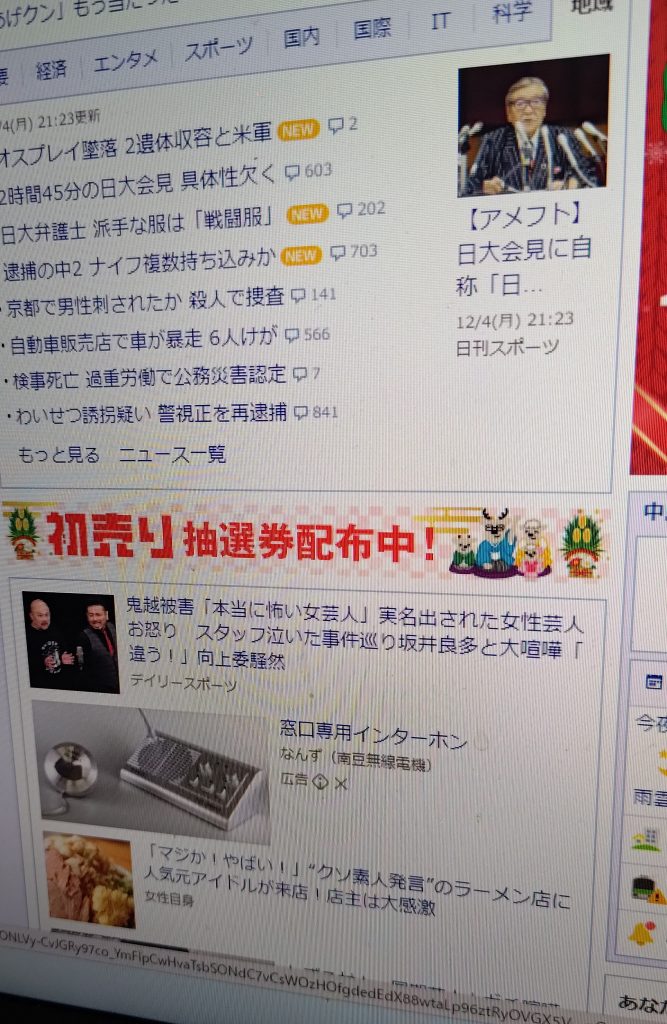Switch to the エンタメ news tab
Viewport: 667px width, 1024px height.
[x=125, y=60]
